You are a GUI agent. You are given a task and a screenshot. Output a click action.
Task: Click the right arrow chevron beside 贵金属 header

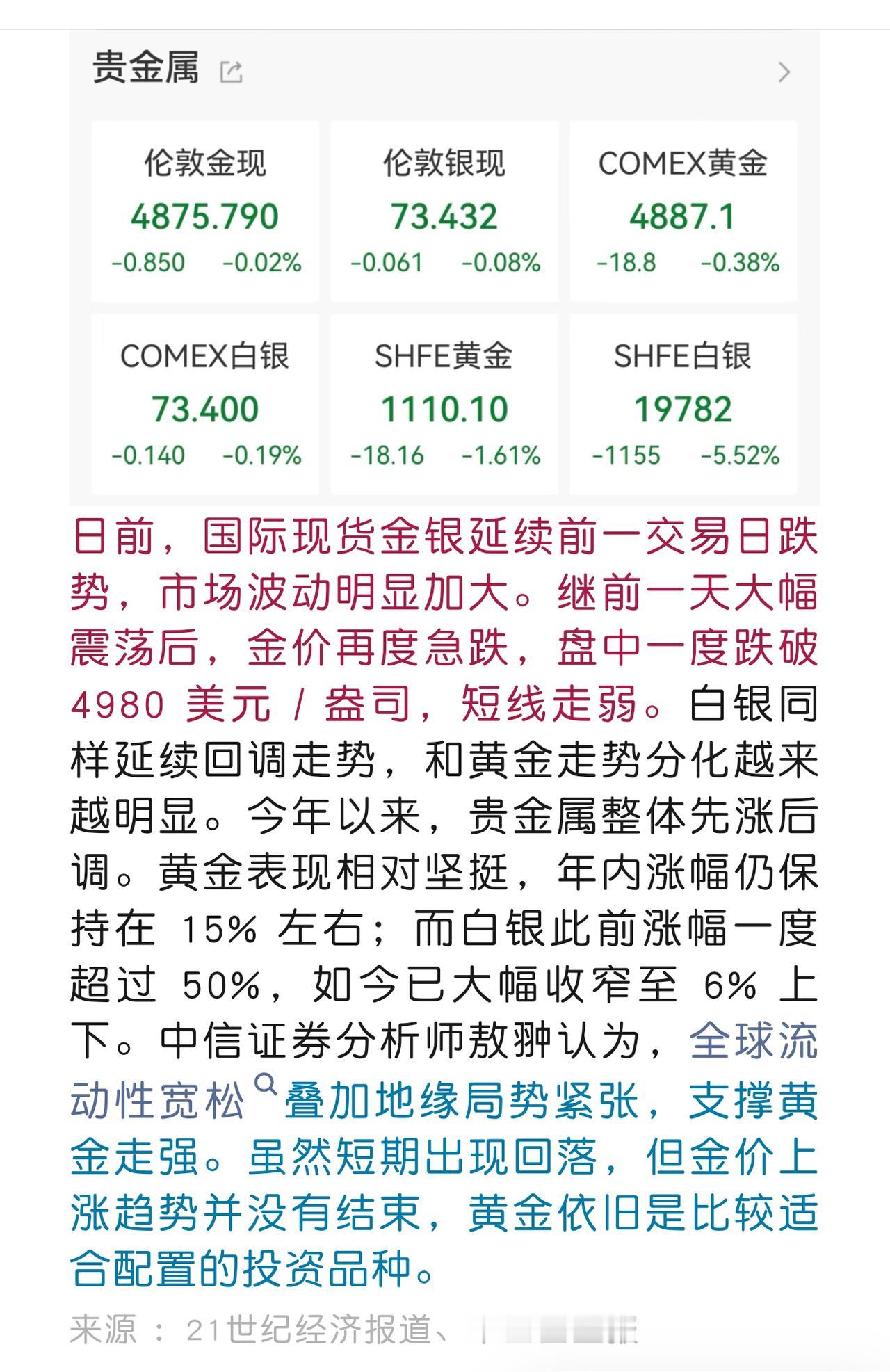coord(785,71)
